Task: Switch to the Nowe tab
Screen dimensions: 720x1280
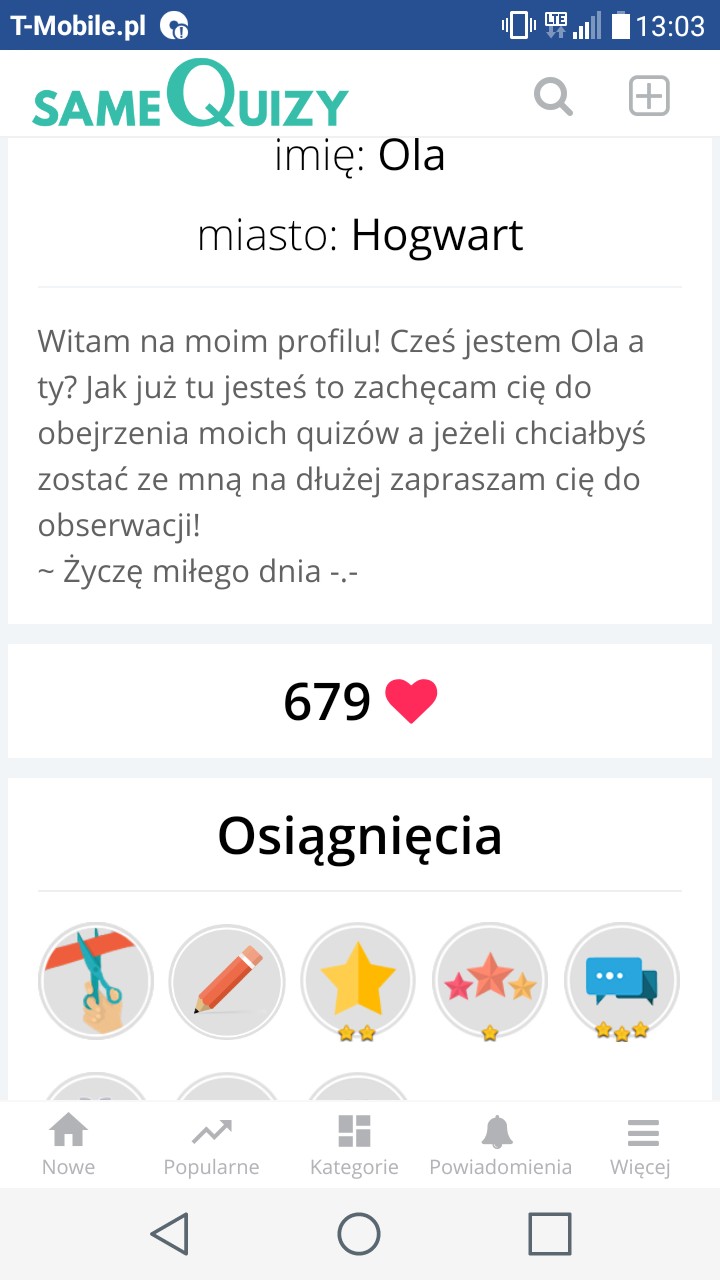Action: 69,1145
